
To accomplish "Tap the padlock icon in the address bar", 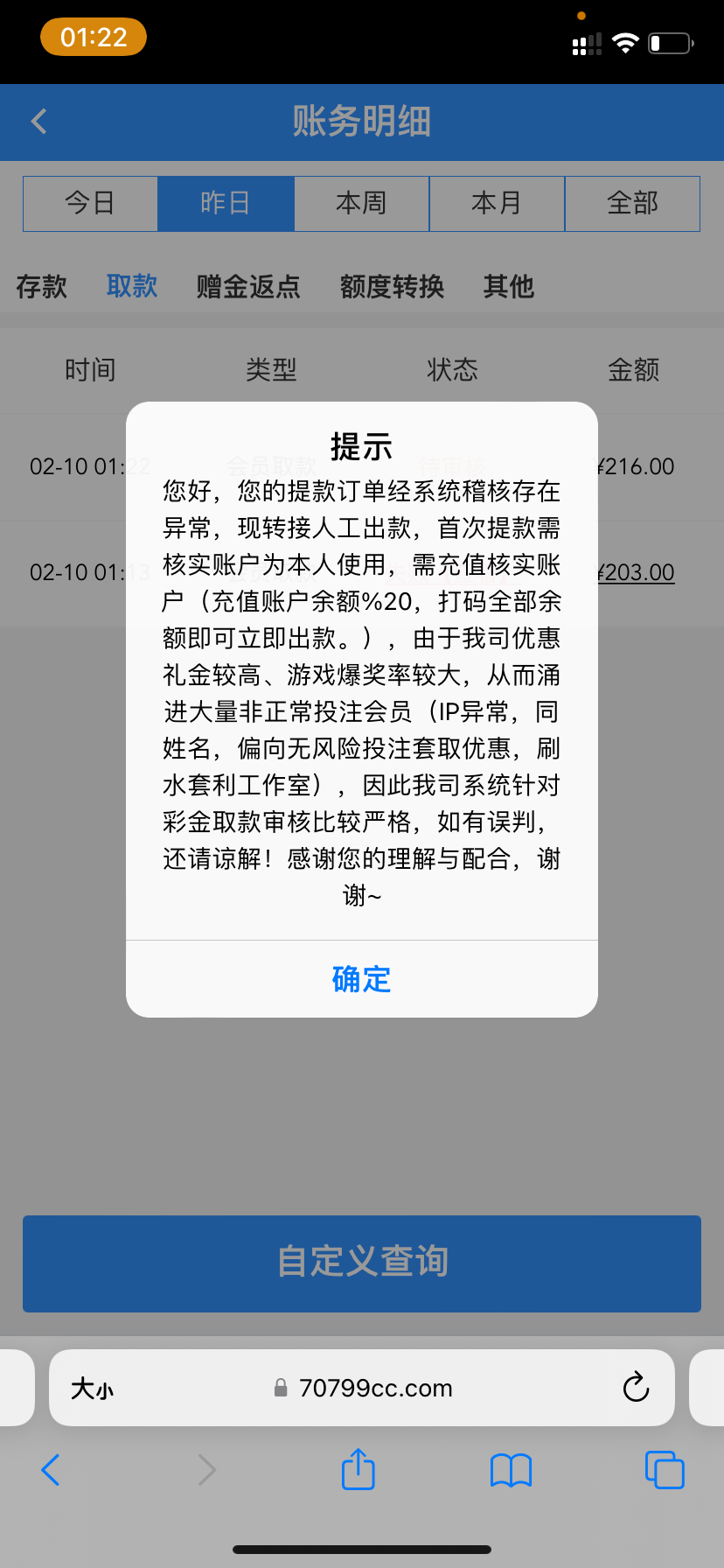I will [x=280, y=1388].
